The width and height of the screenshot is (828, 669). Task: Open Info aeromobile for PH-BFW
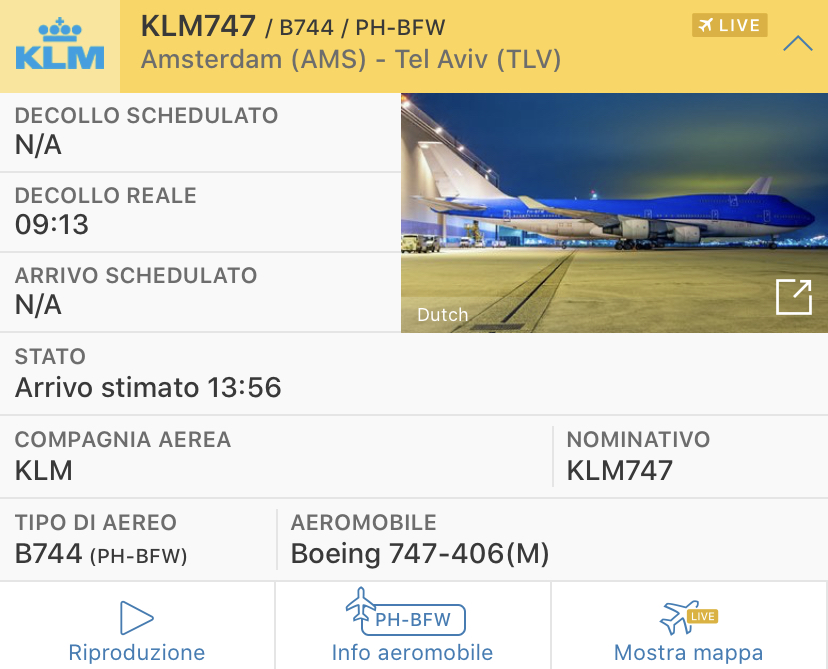click(x=412, y=628)
